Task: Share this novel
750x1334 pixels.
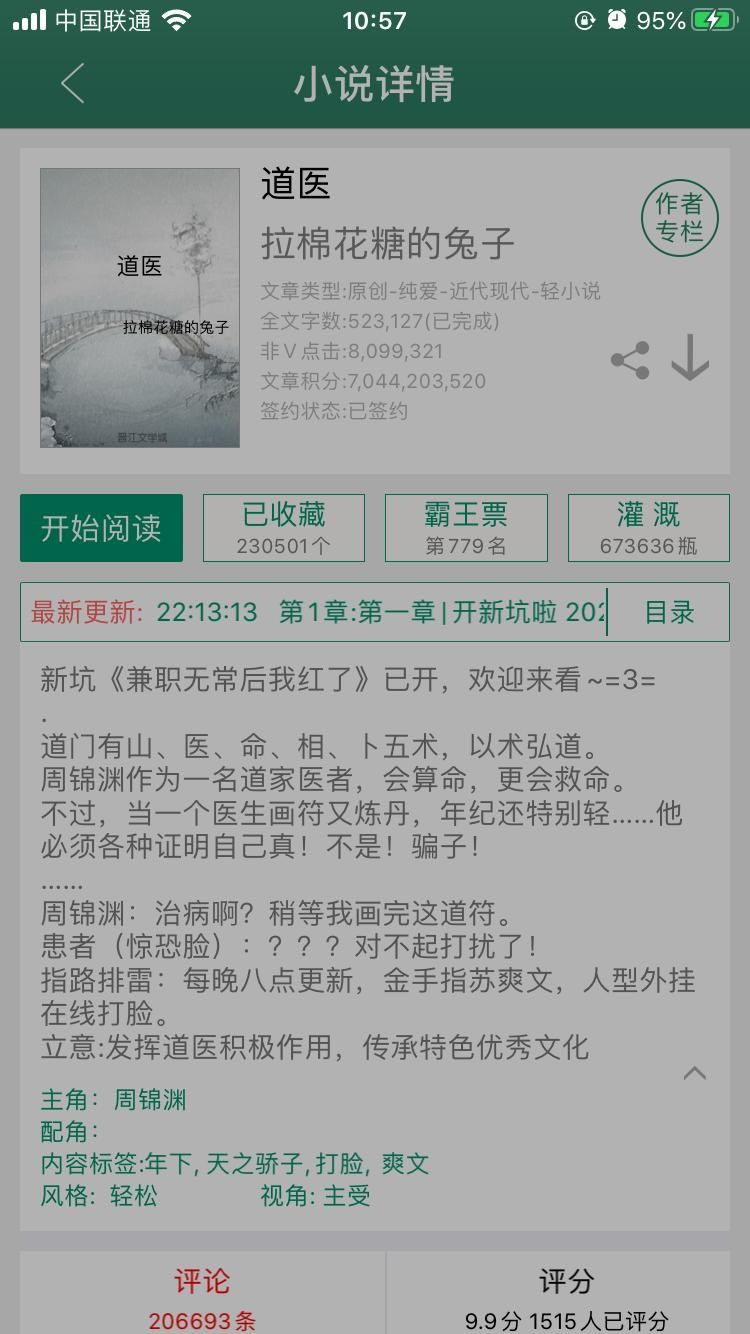Action: pyautogui.click(x=630, y=361)
